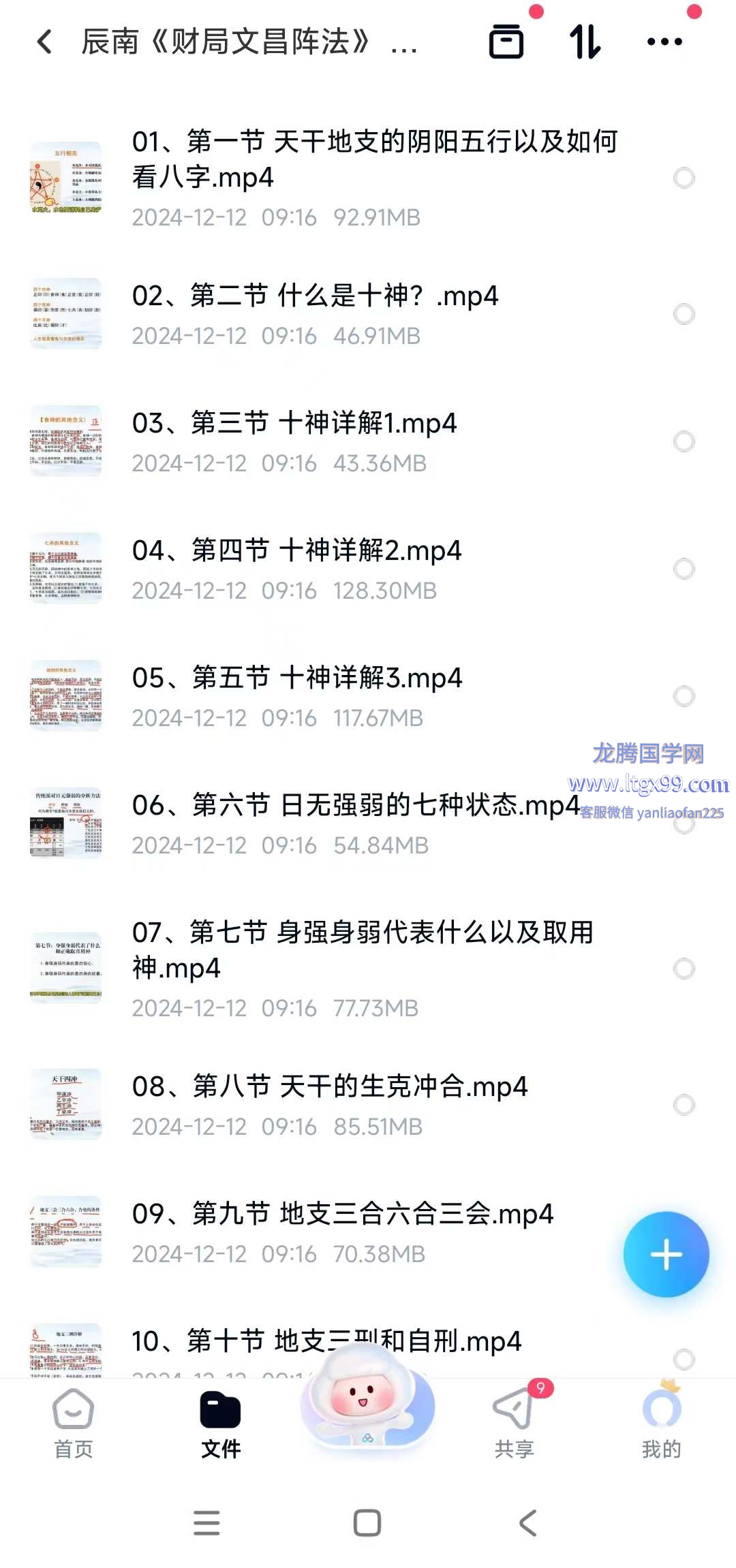Open 08、第八节 天干的生克冲合.mp4
736x1568 pixels.
(330, 1087)
